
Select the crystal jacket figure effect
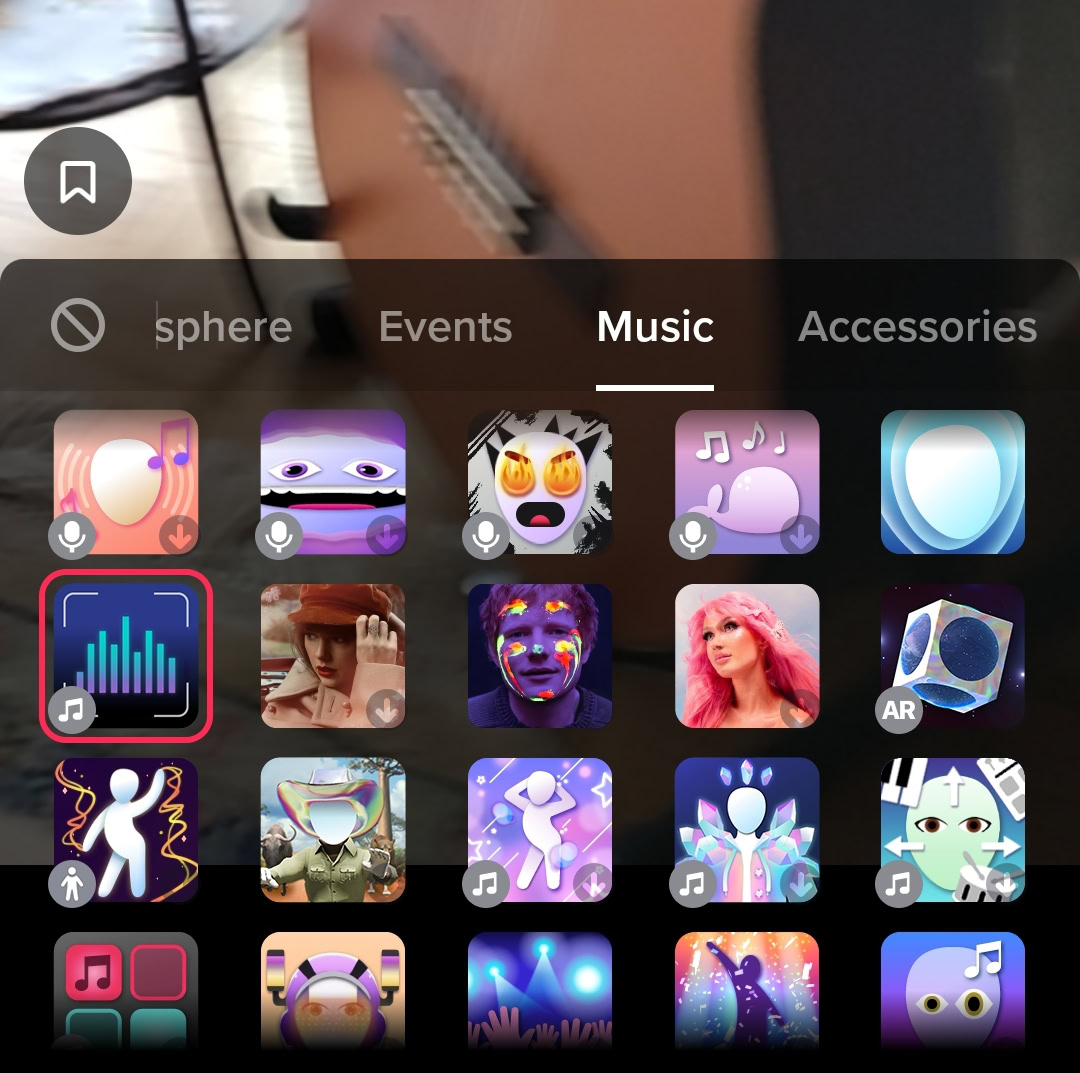coord(747,830)
